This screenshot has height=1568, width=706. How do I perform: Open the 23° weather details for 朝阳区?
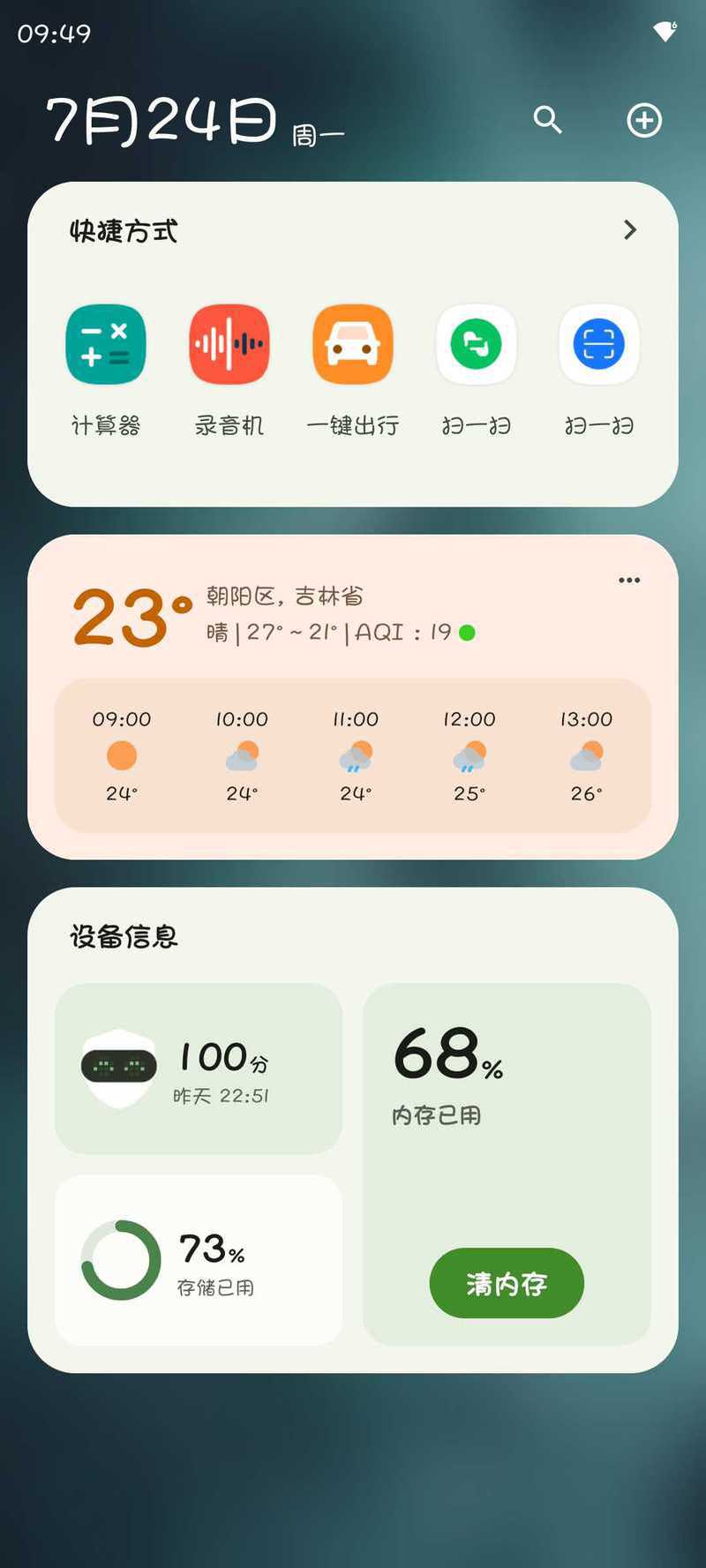point(132,617)
